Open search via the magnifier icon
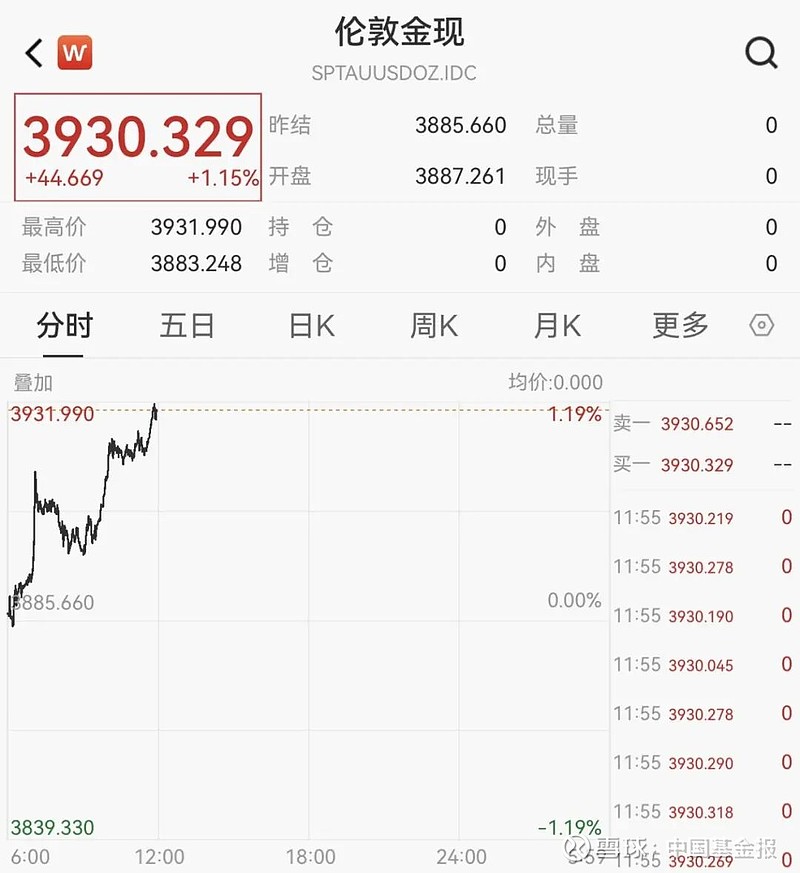 [761, 51]
